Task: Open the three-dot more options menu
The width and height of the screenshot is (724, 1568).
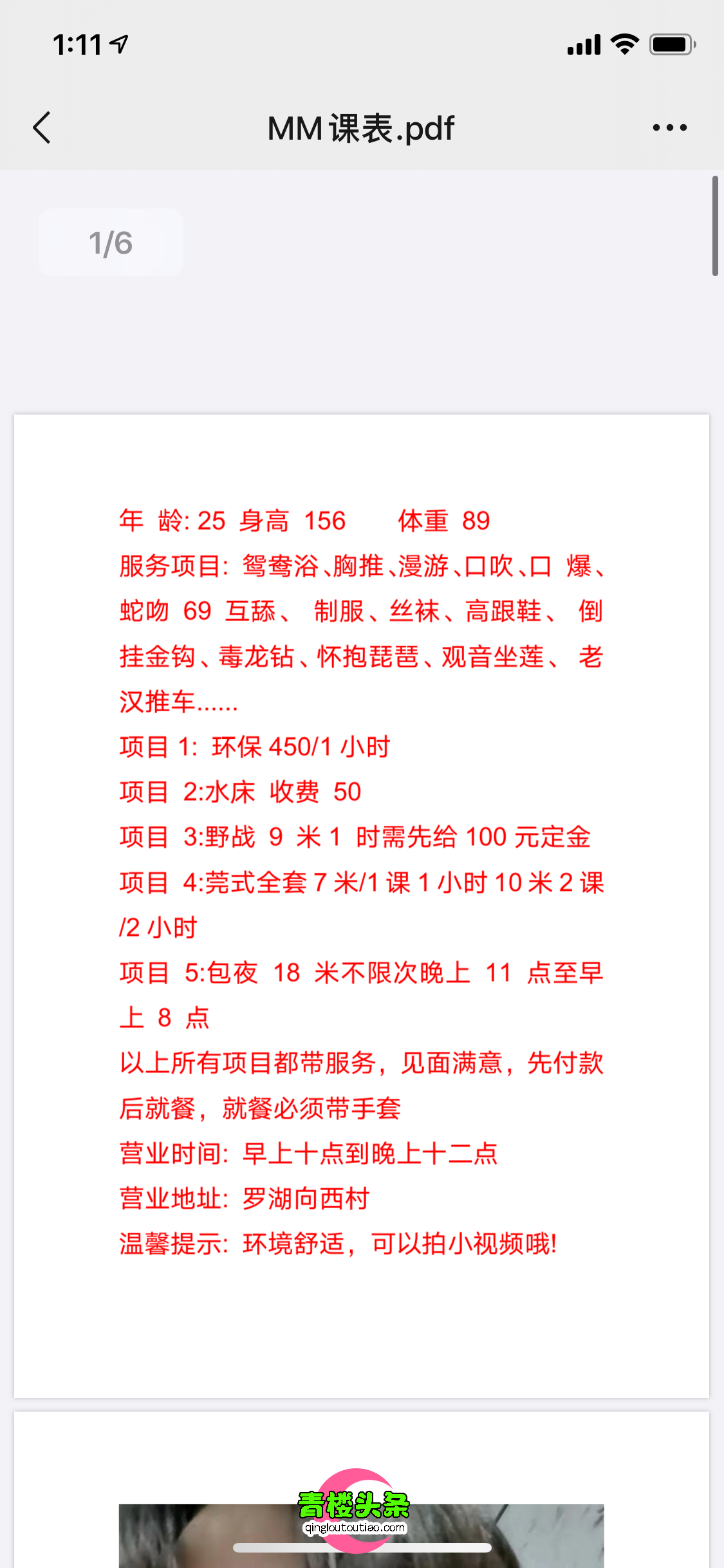Action: [x=669, y=127]
